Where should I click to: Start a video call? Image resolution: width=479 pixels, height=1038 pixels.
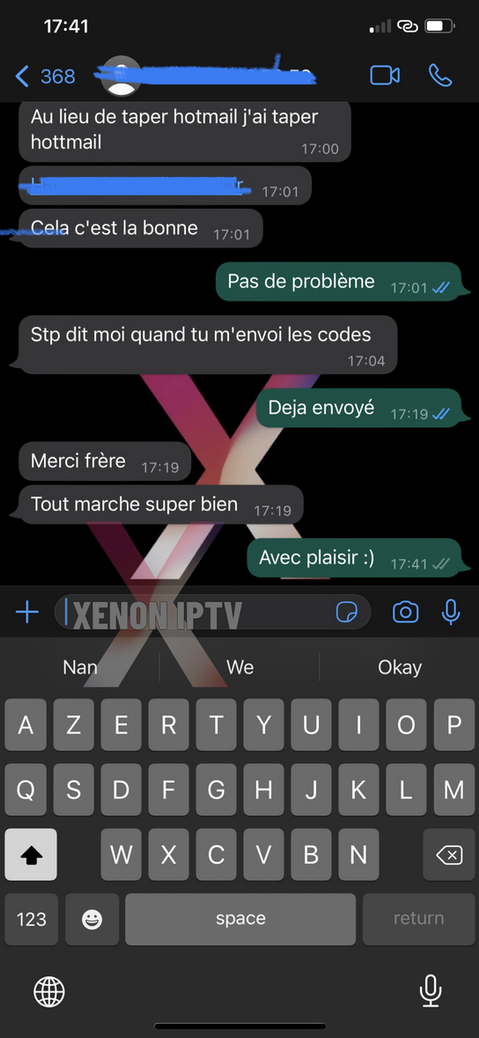pyautogui.click(x=384, y=75)
